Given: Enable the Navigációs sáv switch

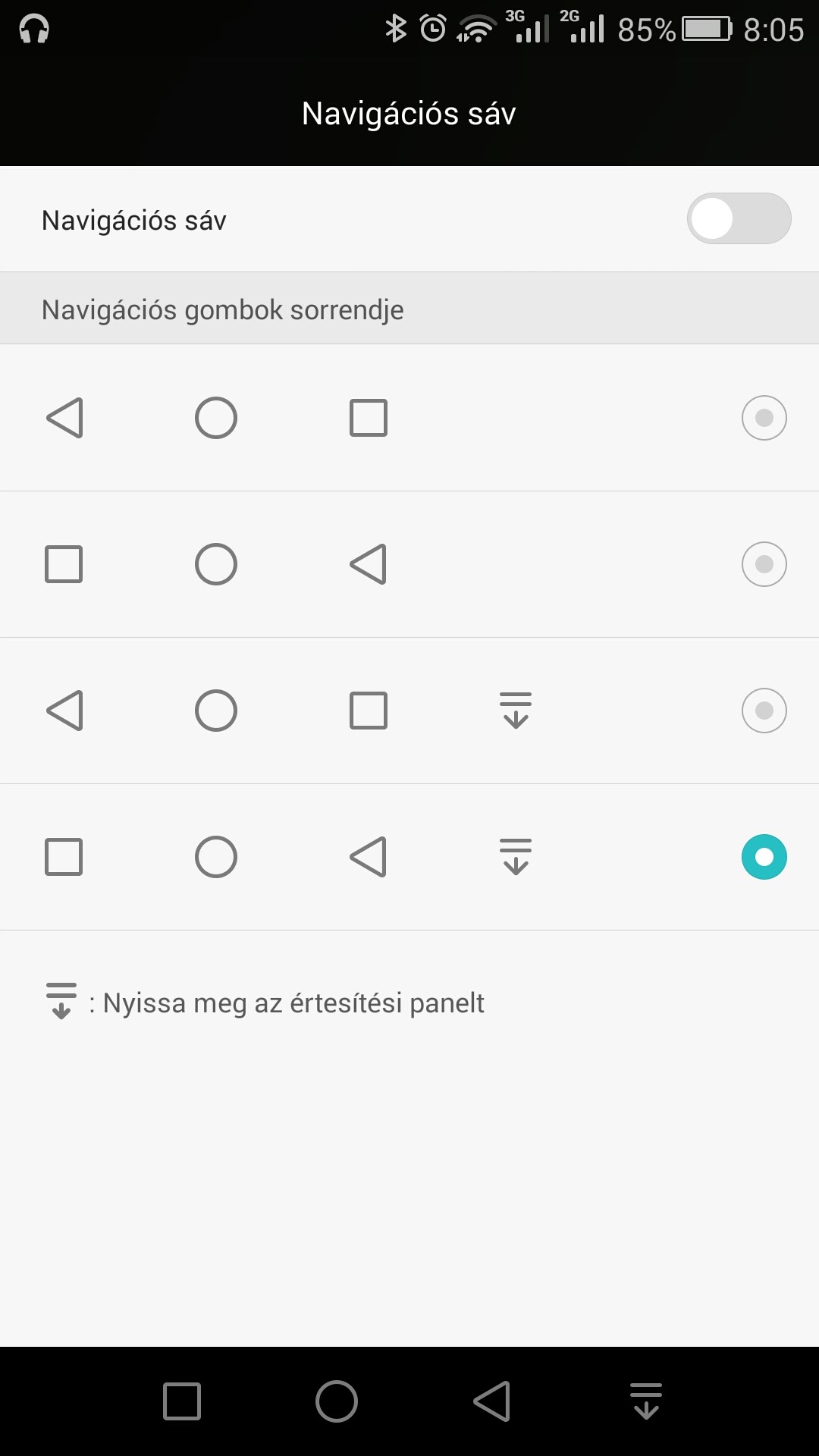Looking at the screenshot, I should coord(739,218).
